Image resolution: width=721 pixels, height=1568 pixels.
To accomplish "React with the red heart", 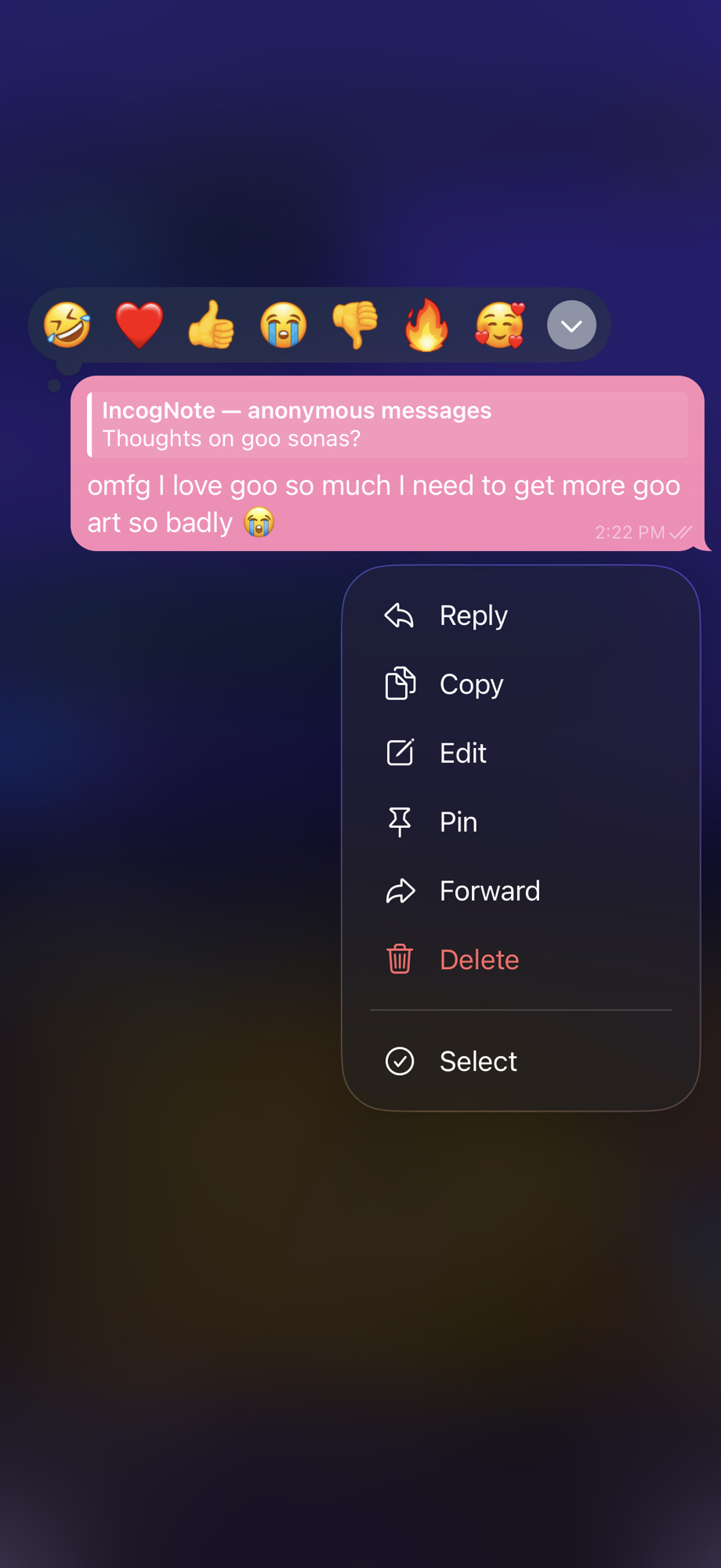I will [139, 325].
